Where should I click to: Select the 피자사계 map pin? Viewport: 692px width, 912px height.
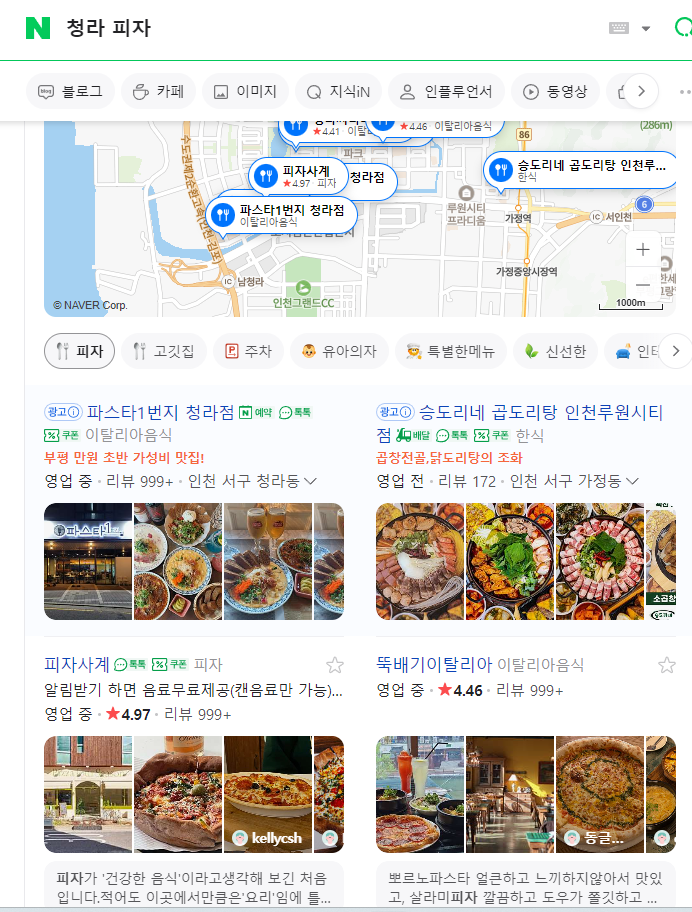pyautogui.click(x=265, y=177)
